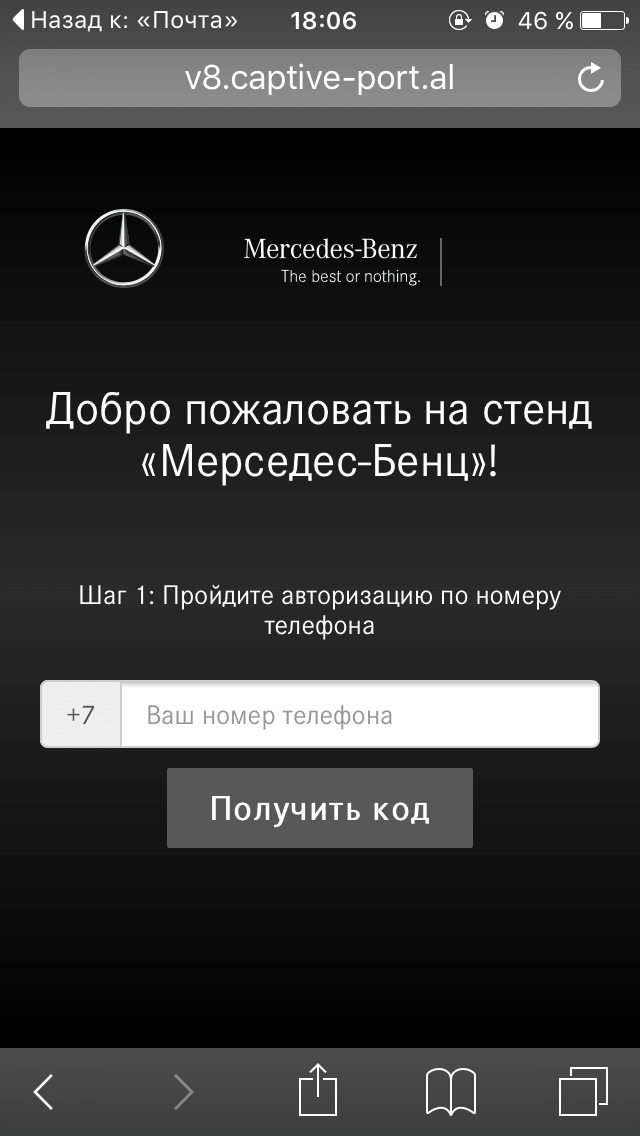Viewport: 640px width, 1136px height.
Task: Open the v8.captive-port.al address bar
Action: [320, 78]
